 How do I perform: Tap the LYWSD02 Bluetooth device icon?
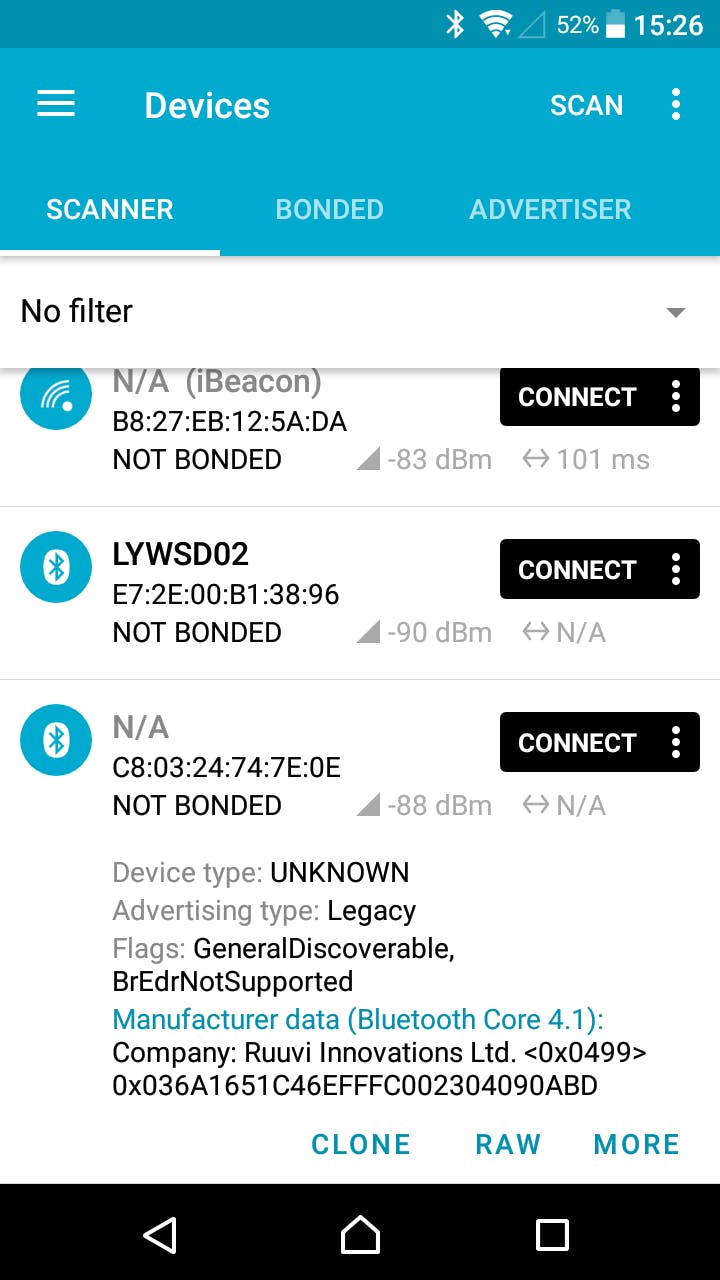pyautogui.click(x=57, y=567)
